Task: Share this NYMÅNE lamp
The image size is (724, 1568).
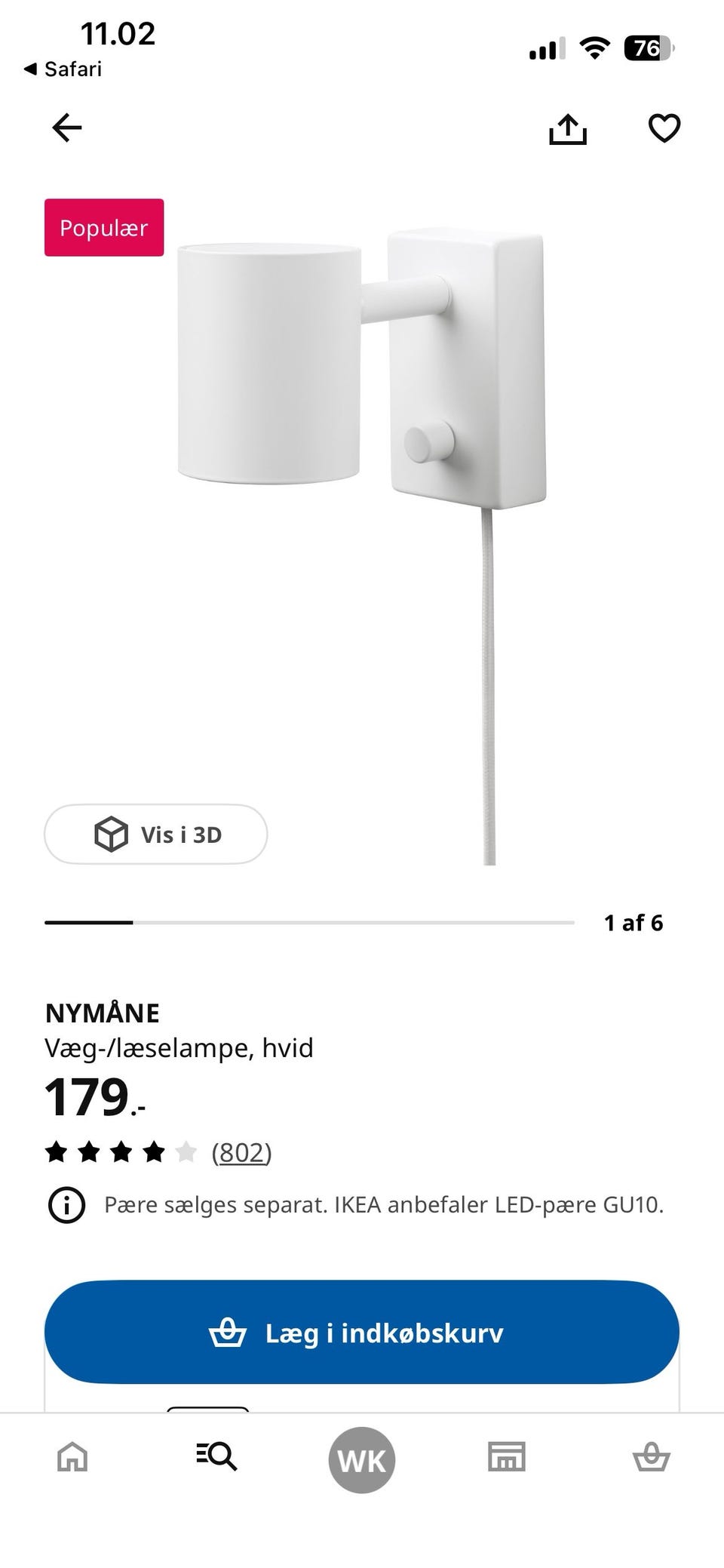Action: (x=567, y=128)
